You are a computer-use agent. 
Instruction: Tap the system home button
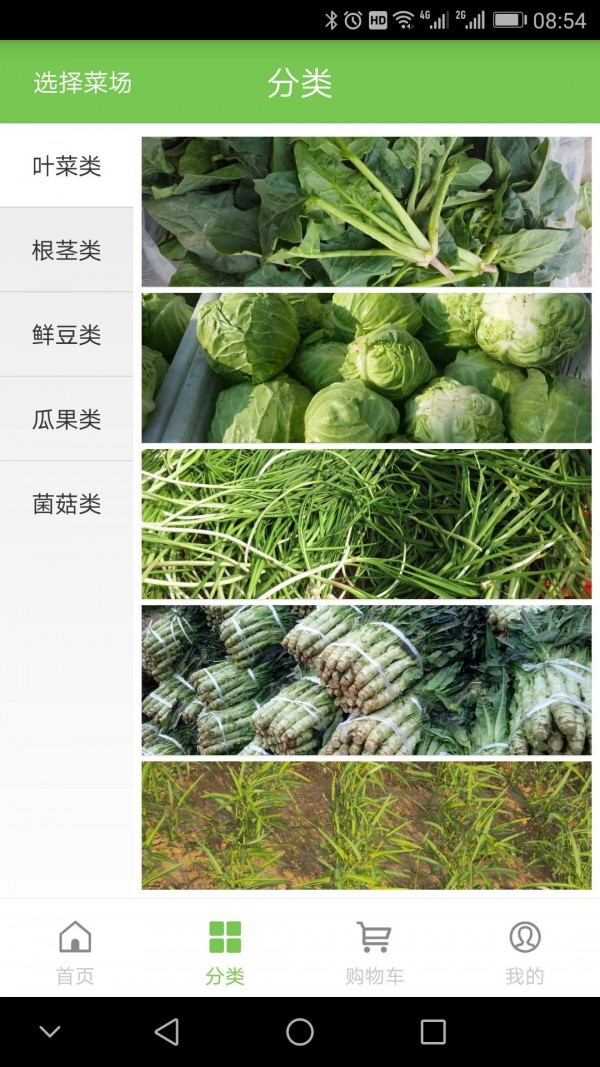(x=300, y=1032)
